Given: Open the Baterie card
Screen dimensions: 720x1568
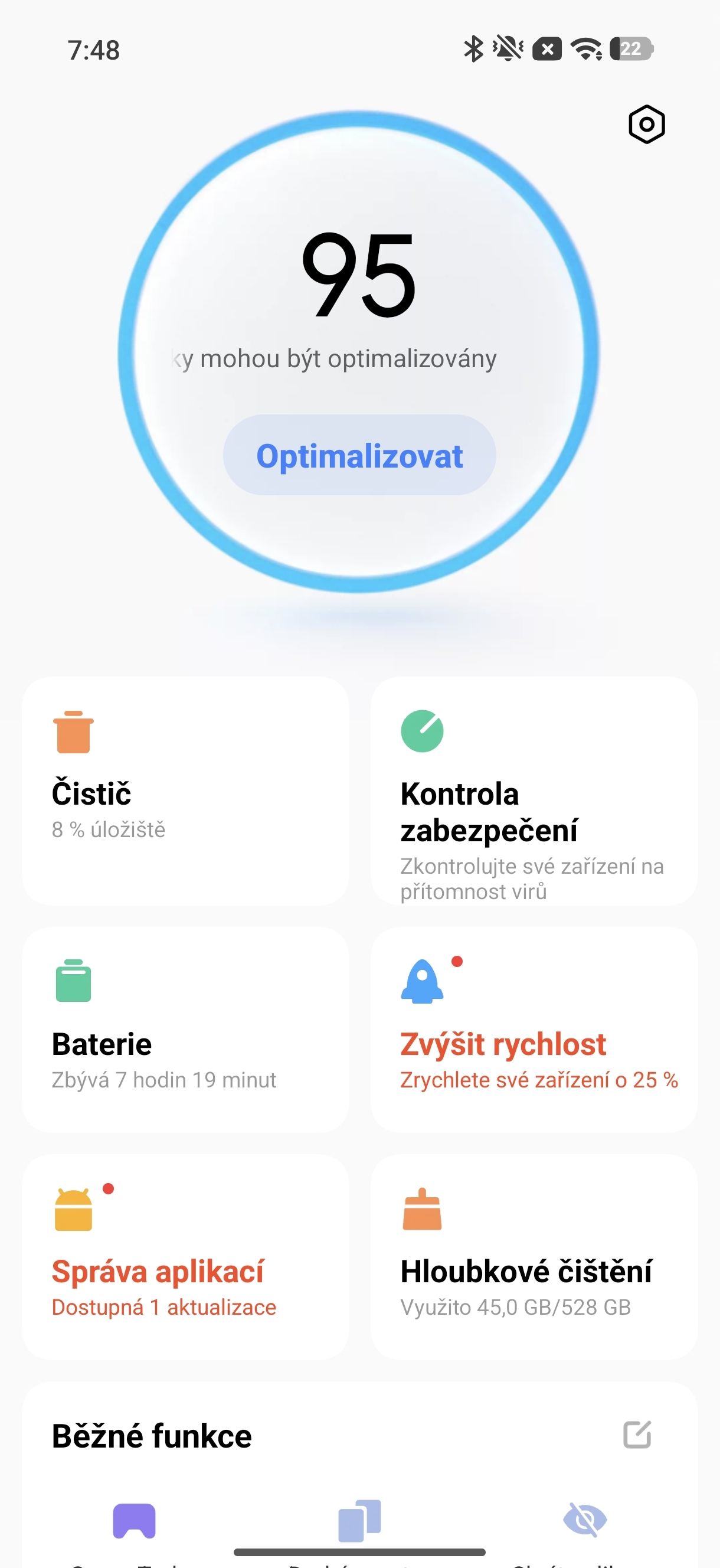Looking at the screenshot, I should coord(185,1030).
